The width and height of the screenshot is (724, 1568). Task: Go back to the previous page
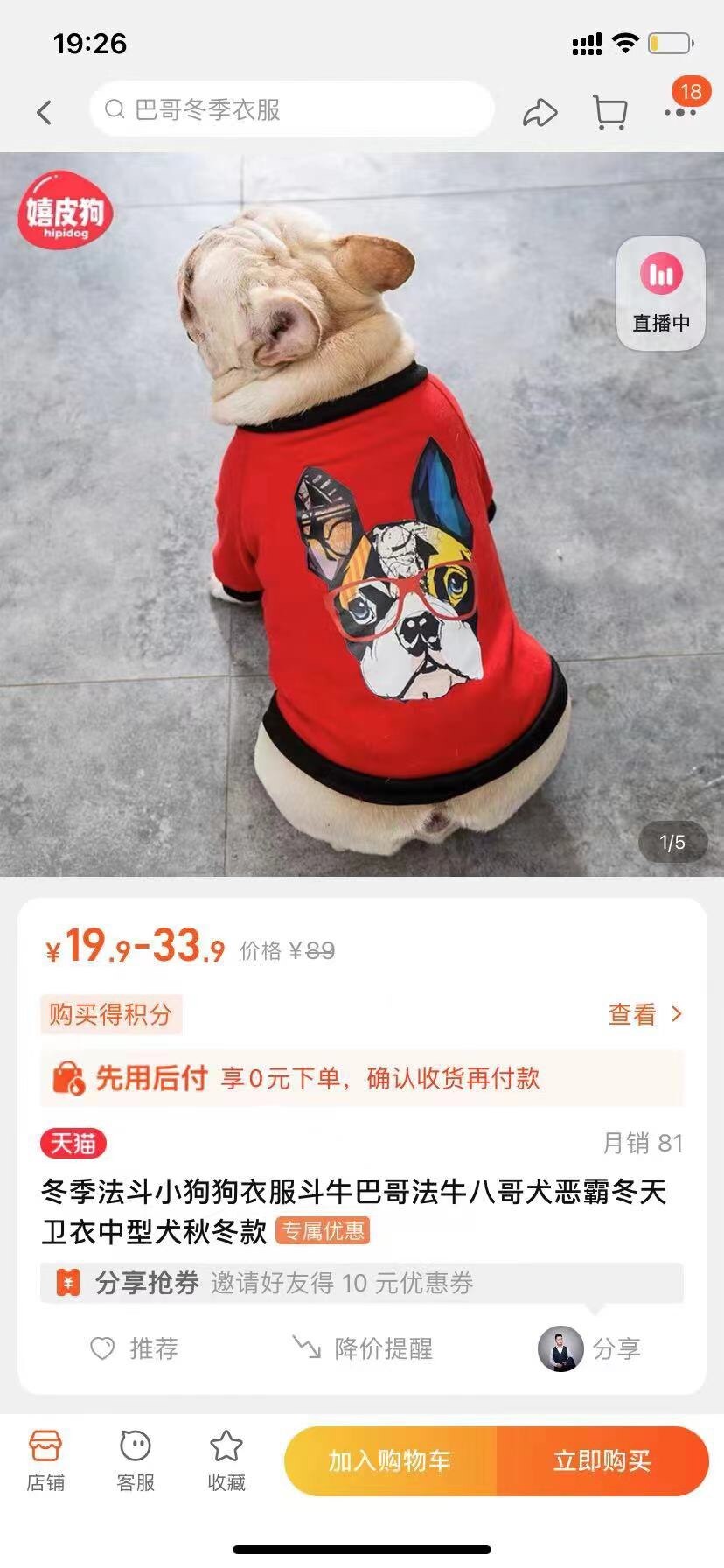(44, 111)
